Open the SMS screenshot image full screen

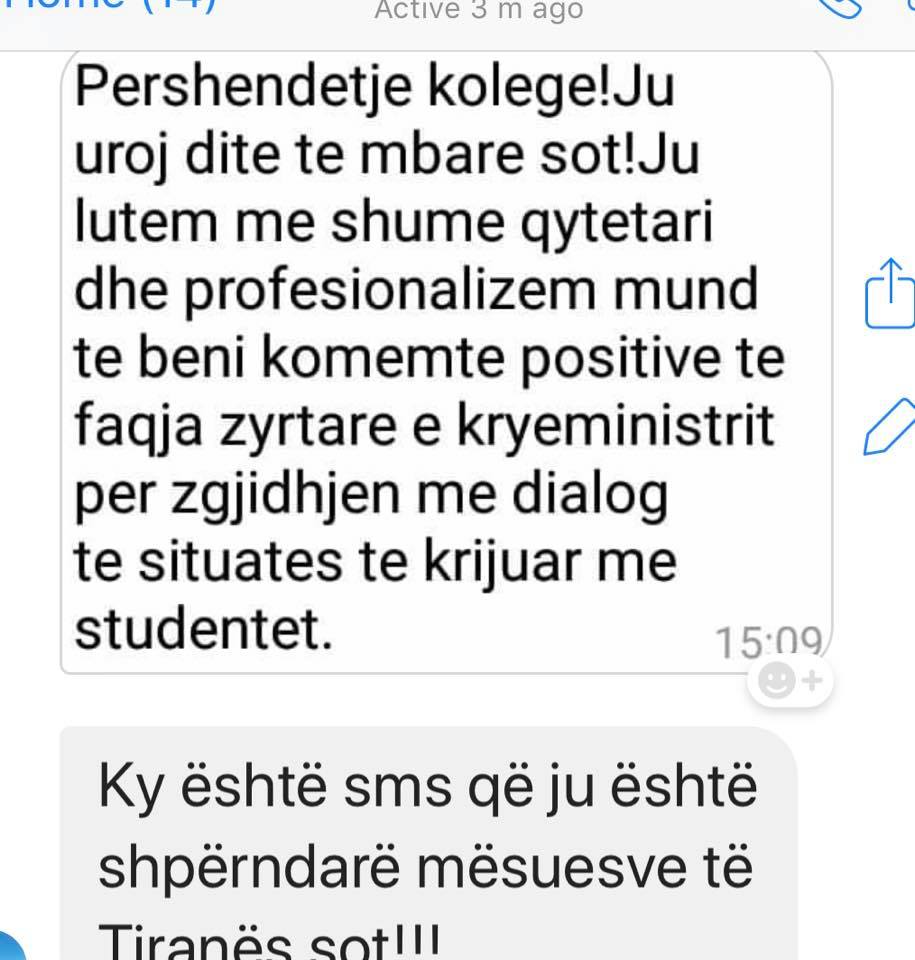click(x=446, y=360)
